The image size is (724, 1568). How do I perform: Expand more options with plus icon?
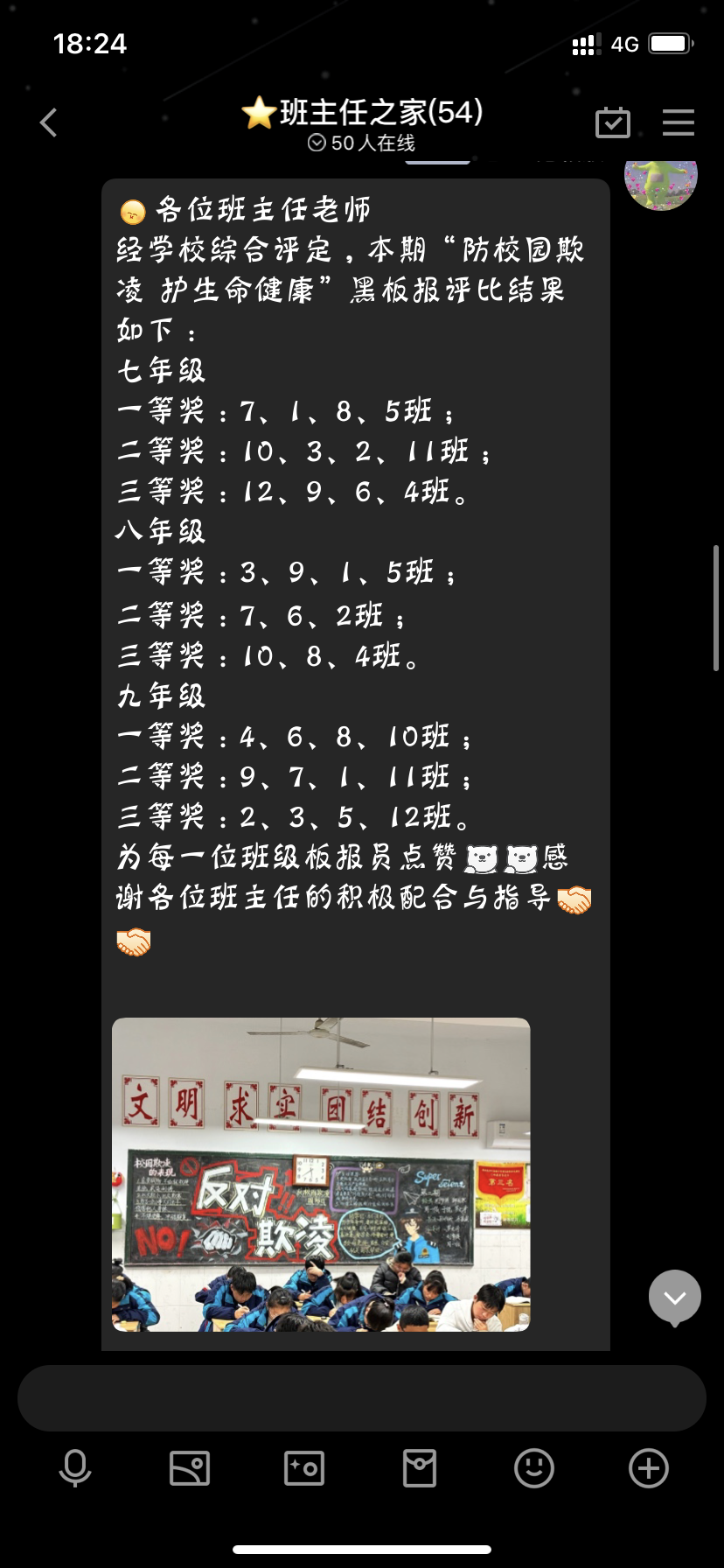pyautogui.click(x=648, y=1468)
